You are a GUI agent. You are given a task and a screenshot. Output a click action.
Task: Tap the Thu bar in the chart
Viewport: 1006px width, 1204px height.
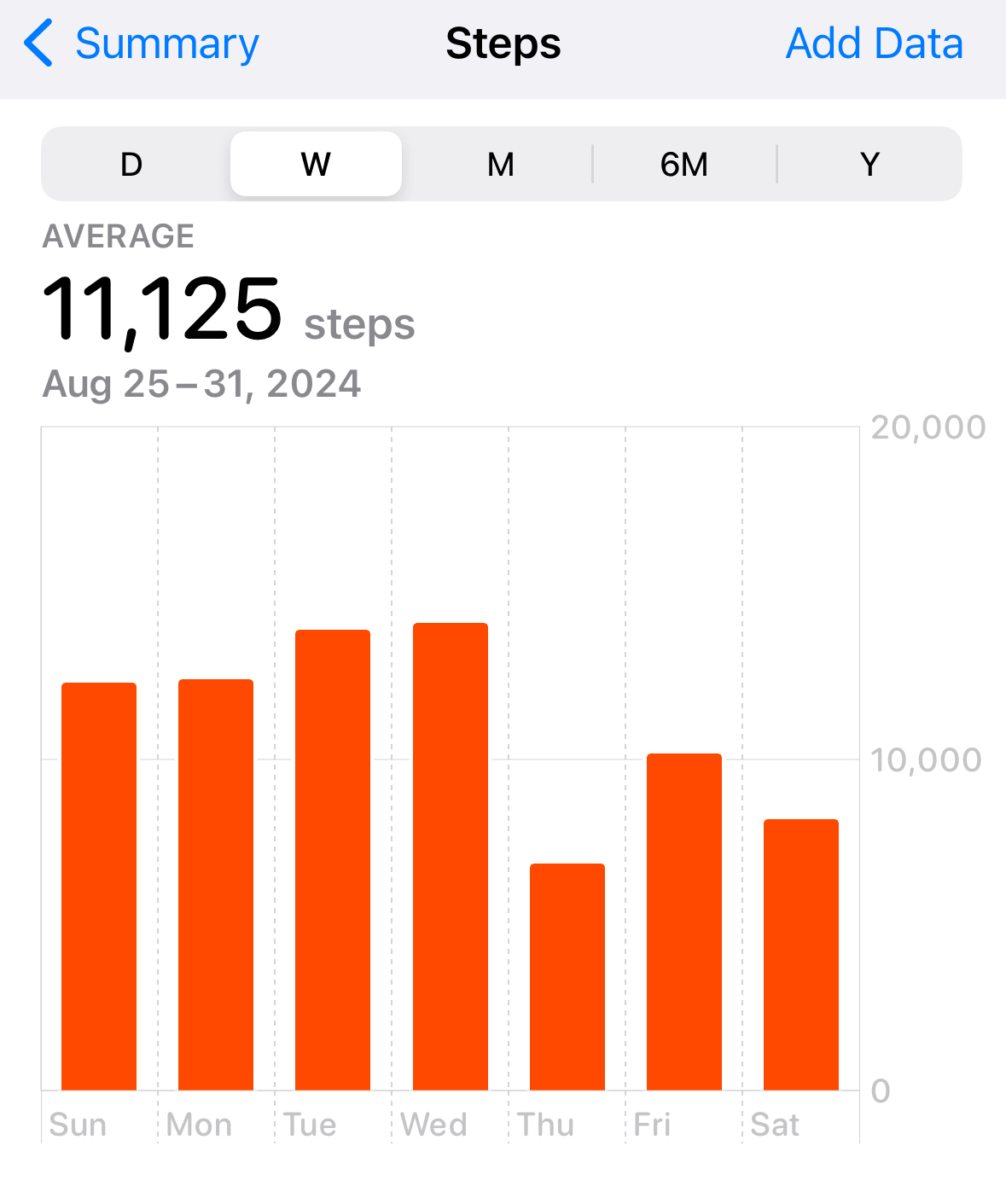[x=567, y=977]
